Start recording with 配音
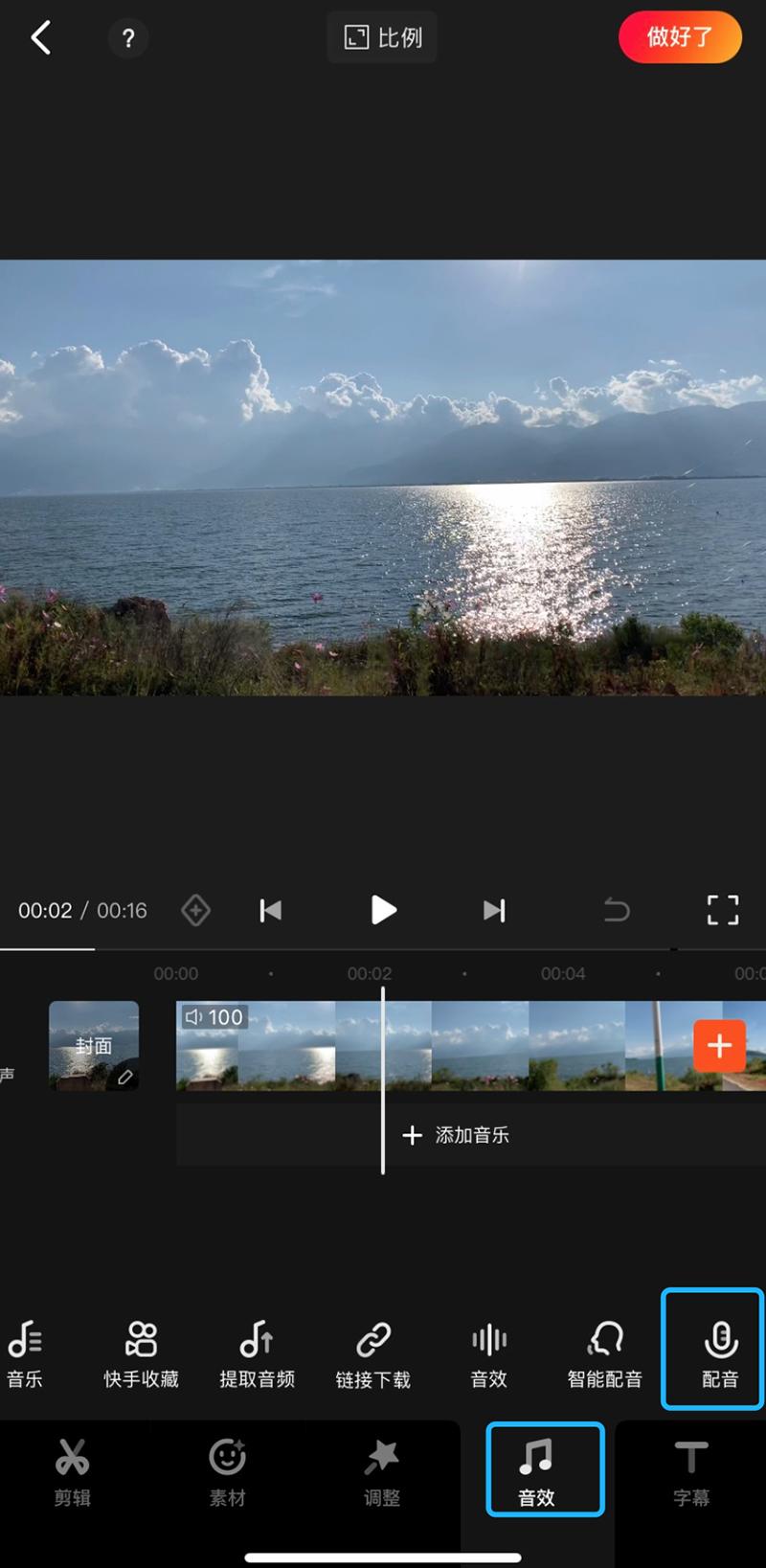The image size is (766, 1568). 720,1351
